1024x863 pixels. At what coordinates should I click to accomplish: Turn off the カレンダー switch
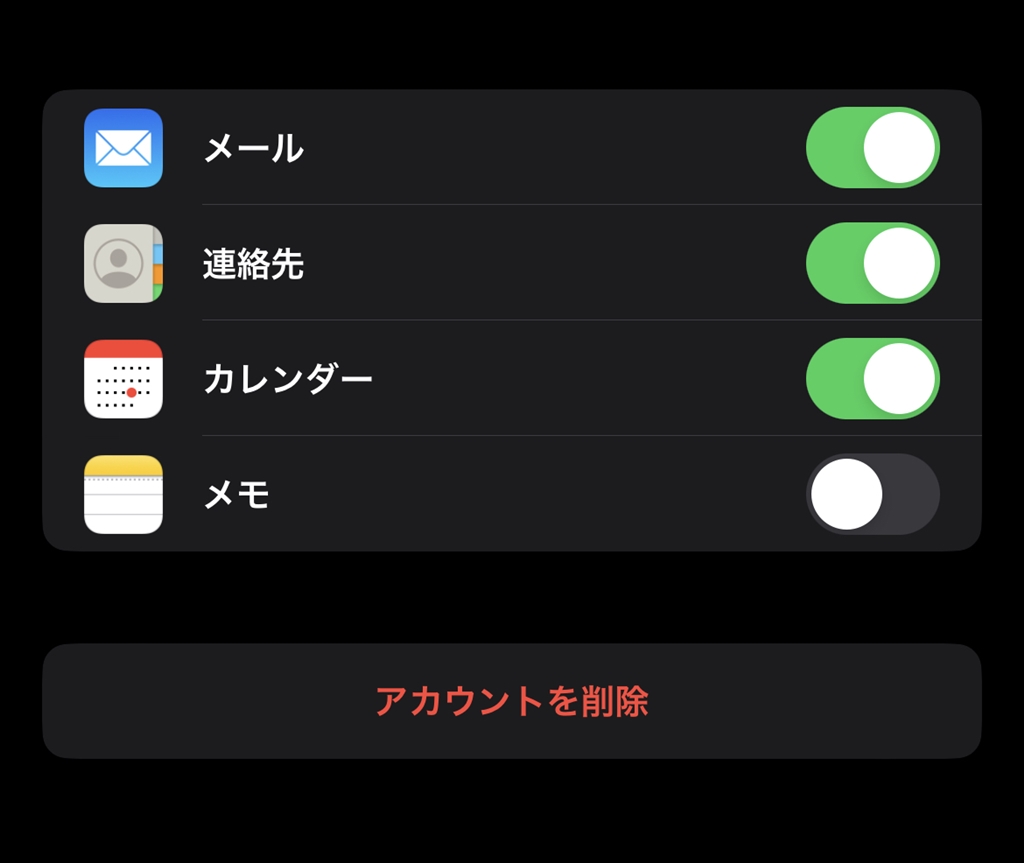tap(872, 378)
